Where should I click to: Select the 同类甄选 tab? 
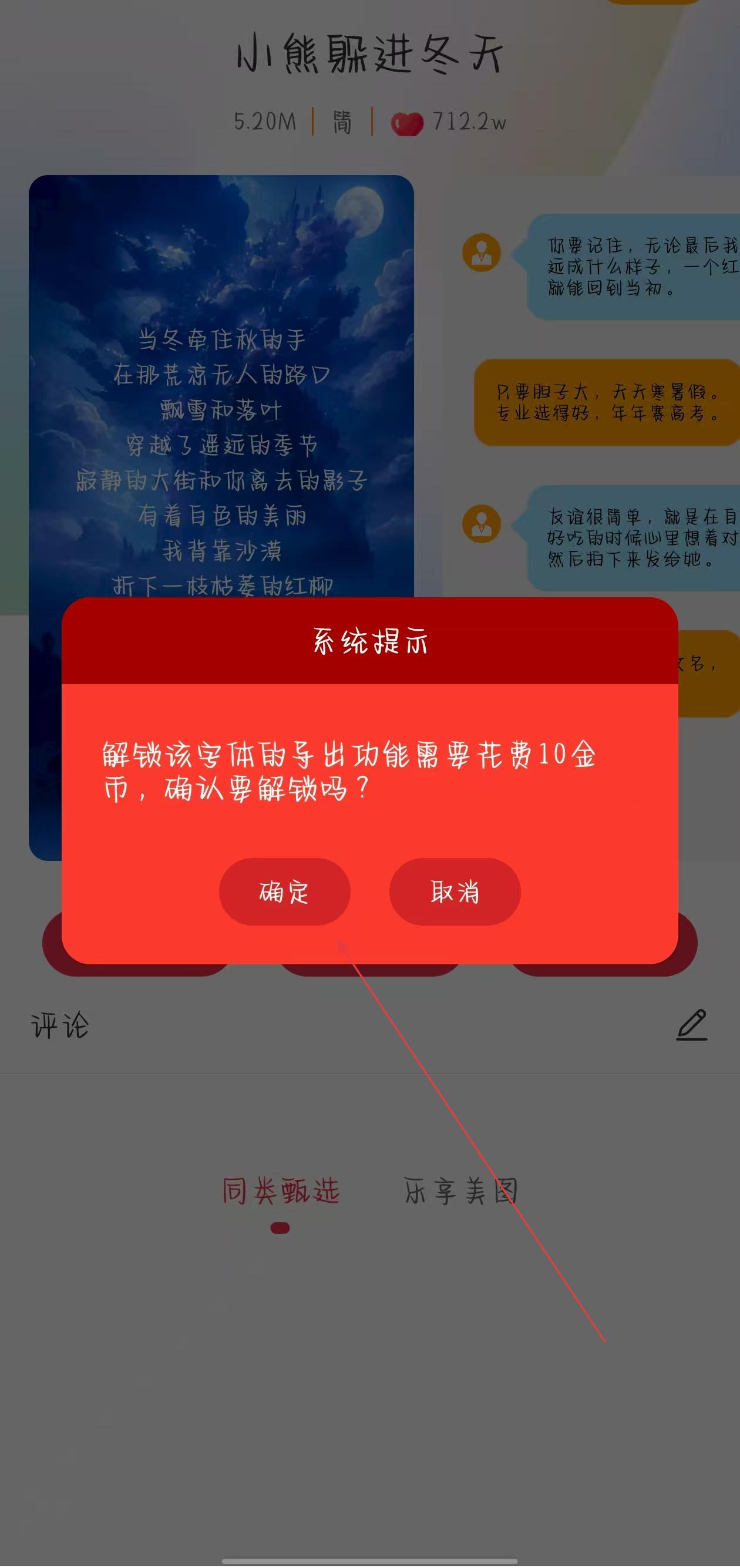(280, 1190)
